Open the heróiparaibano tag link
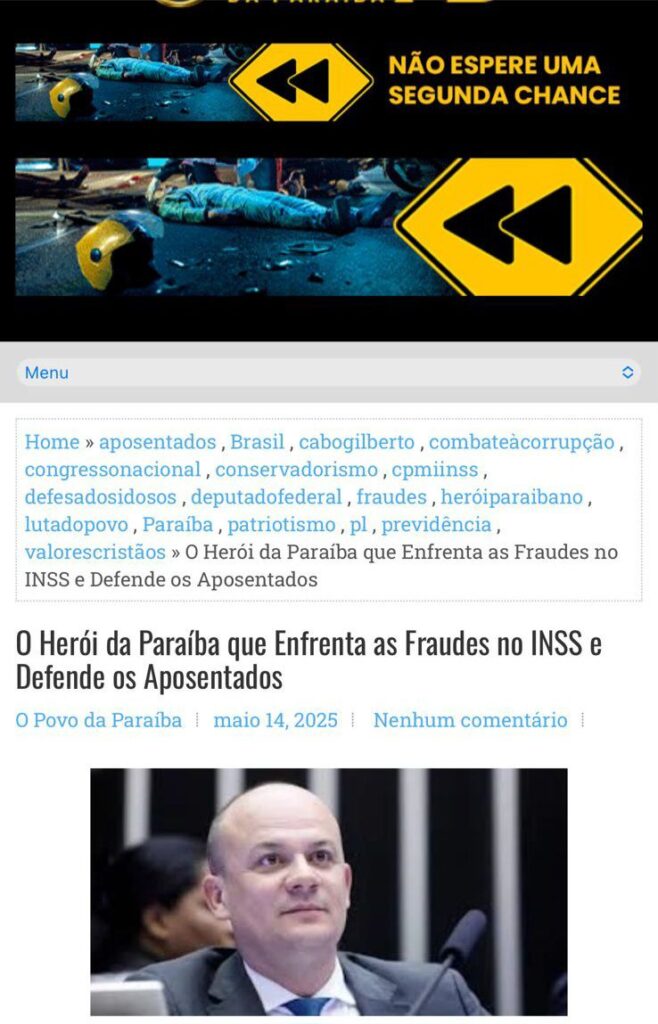This screenshot has width=658, height=1024. [513, 497]
